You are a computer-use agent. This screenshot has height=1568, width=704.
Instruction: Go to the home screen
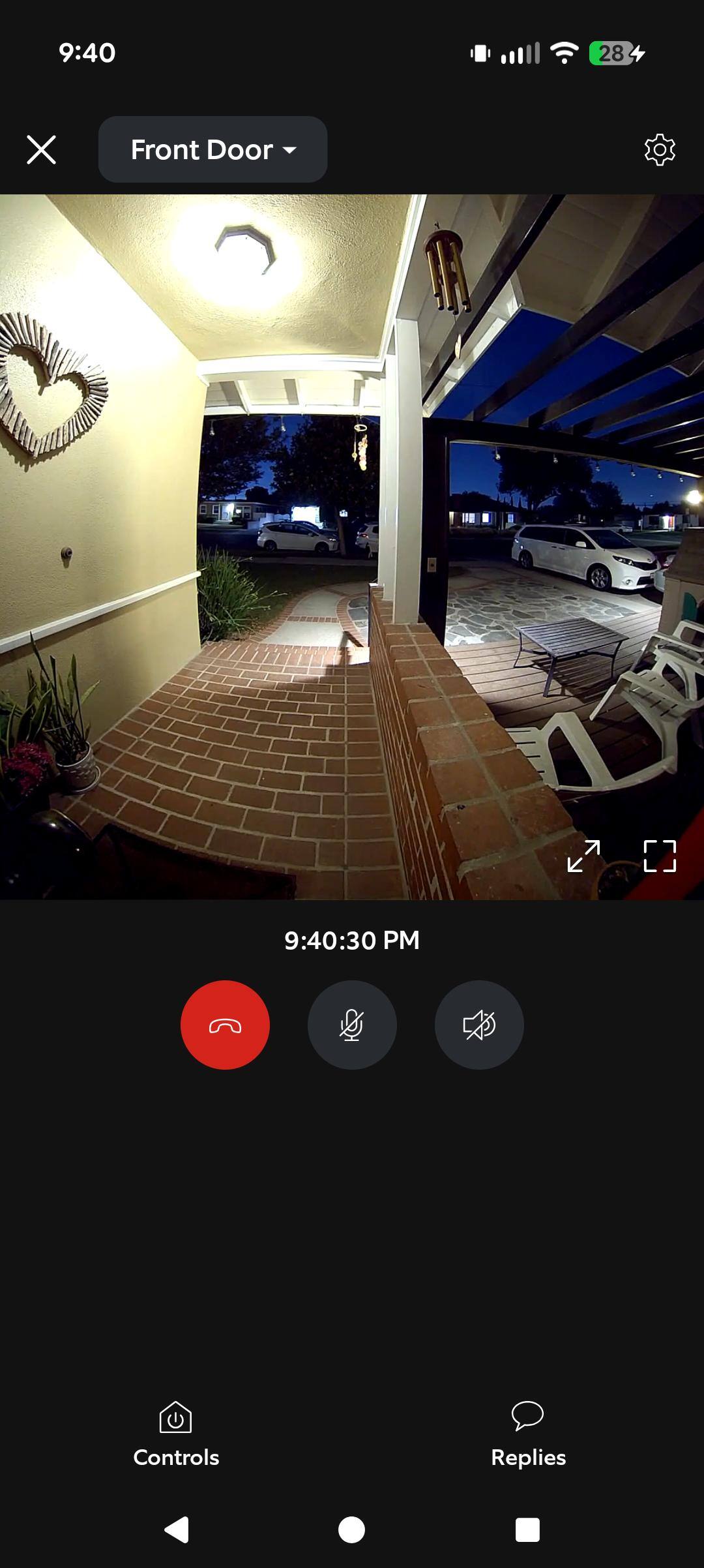tap(352, 1530)
